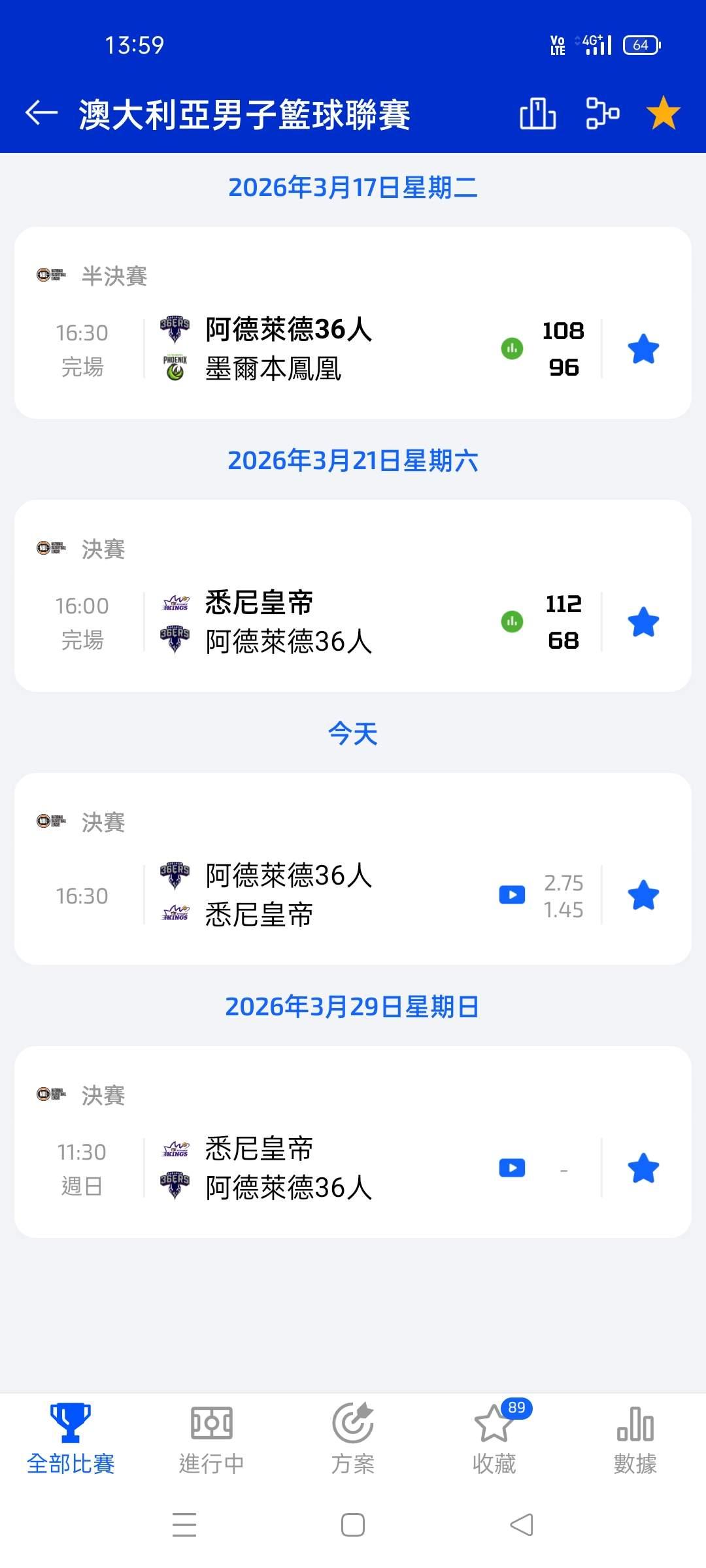View stats for the 108-96 semifinal
The height and width of the screenshot is (1568, 706).
[512, 349]
